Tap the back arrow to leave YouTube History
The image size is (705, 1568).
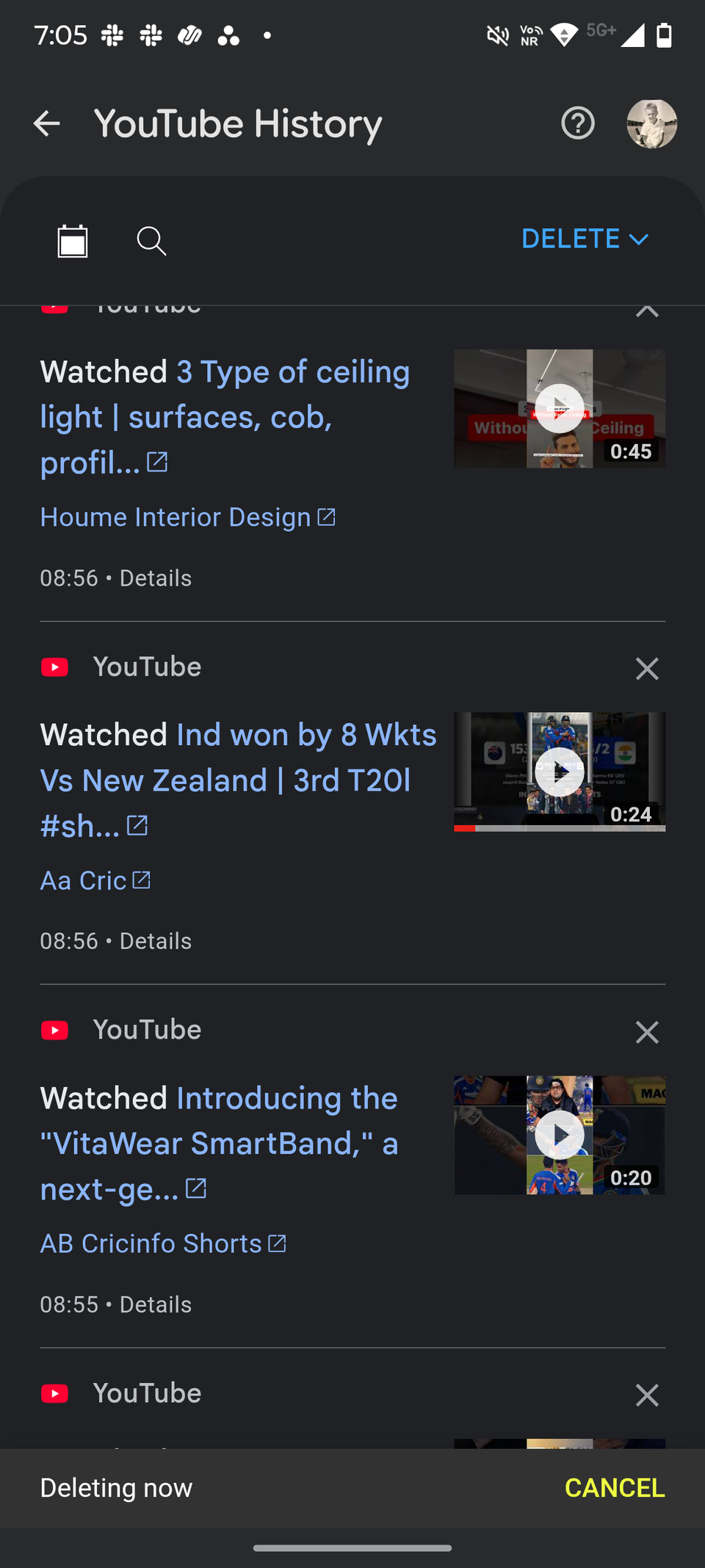coord(47,123)
